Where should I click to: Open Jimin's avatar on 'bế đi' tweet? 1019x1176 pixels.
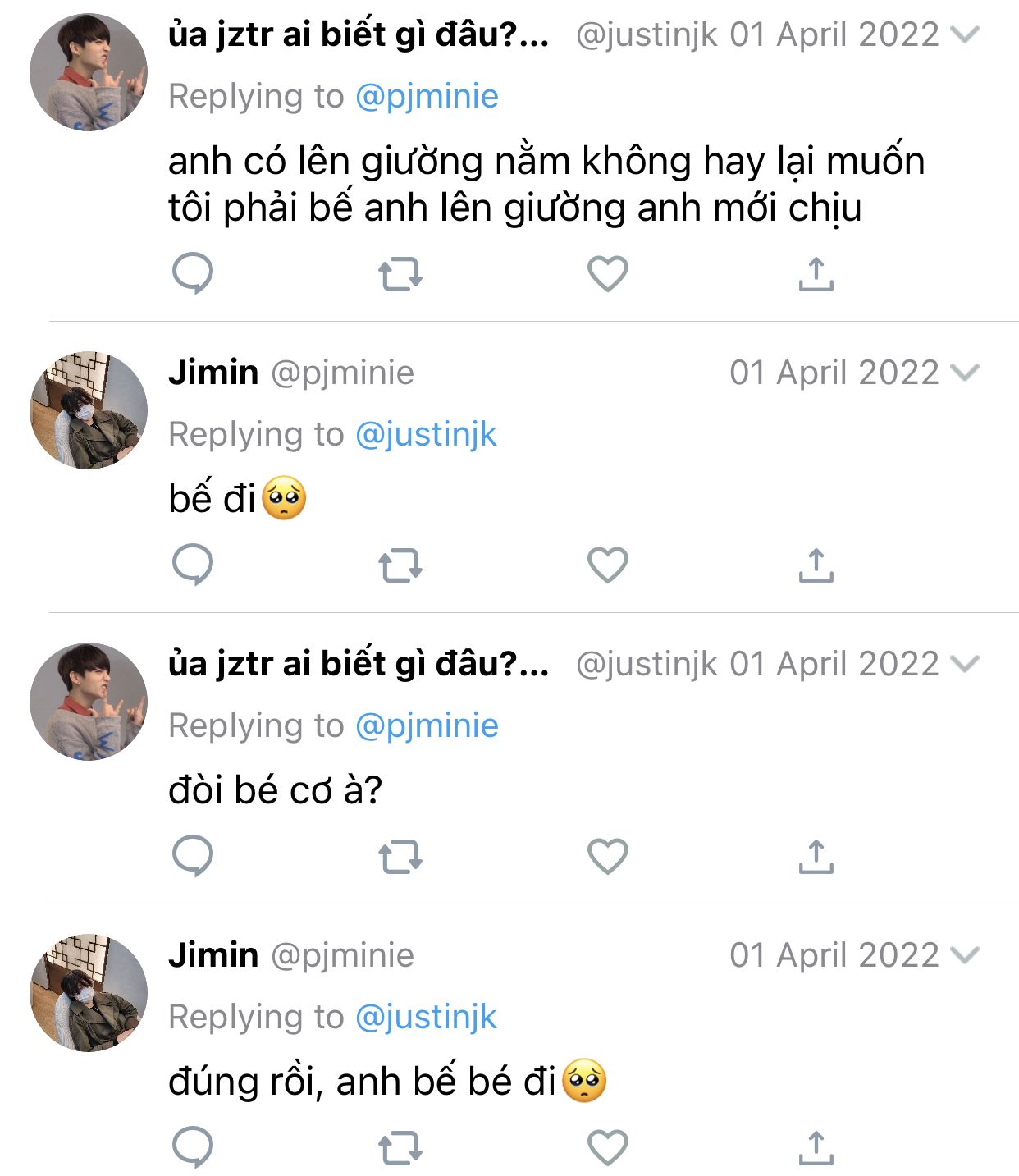tap(89, 410)
